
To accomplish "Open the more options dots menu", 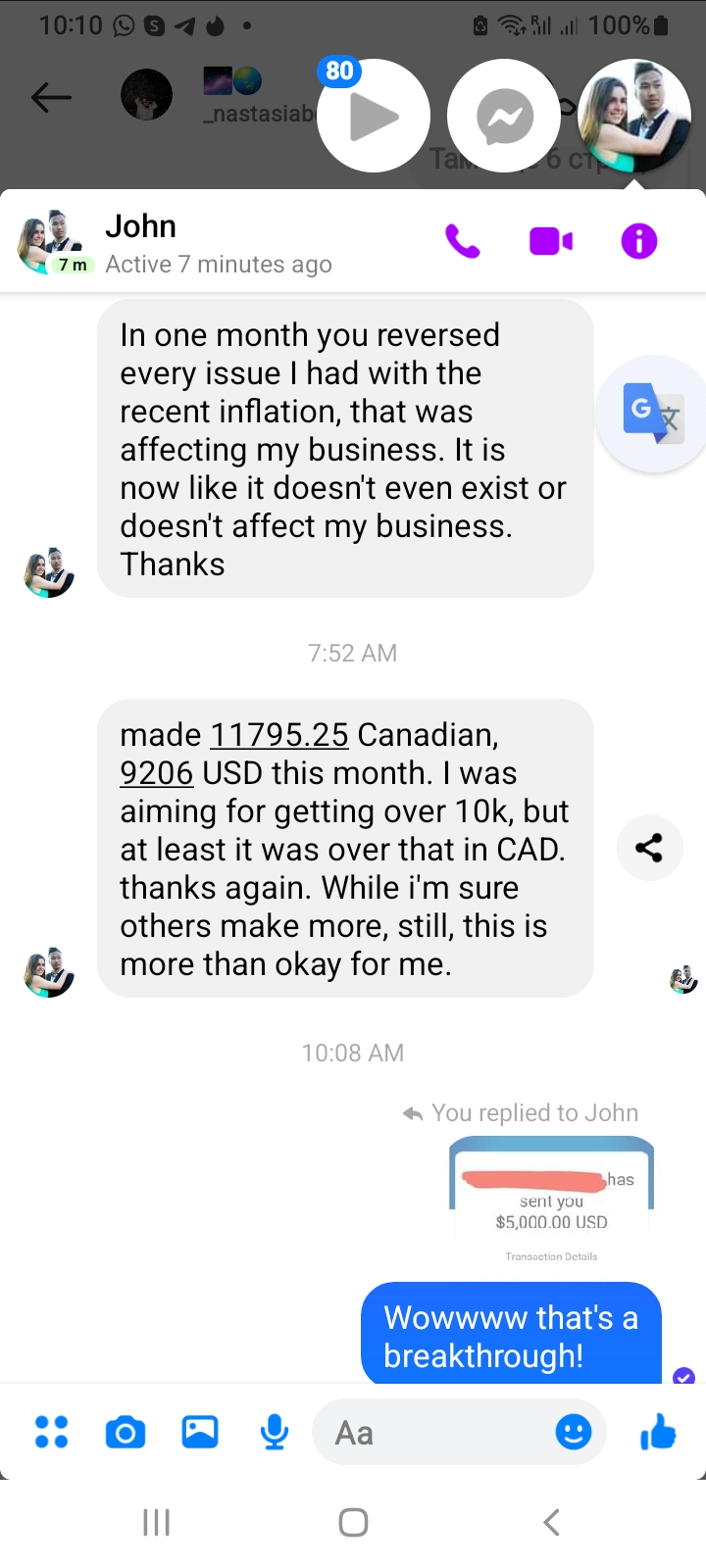I will point(51,1432).
